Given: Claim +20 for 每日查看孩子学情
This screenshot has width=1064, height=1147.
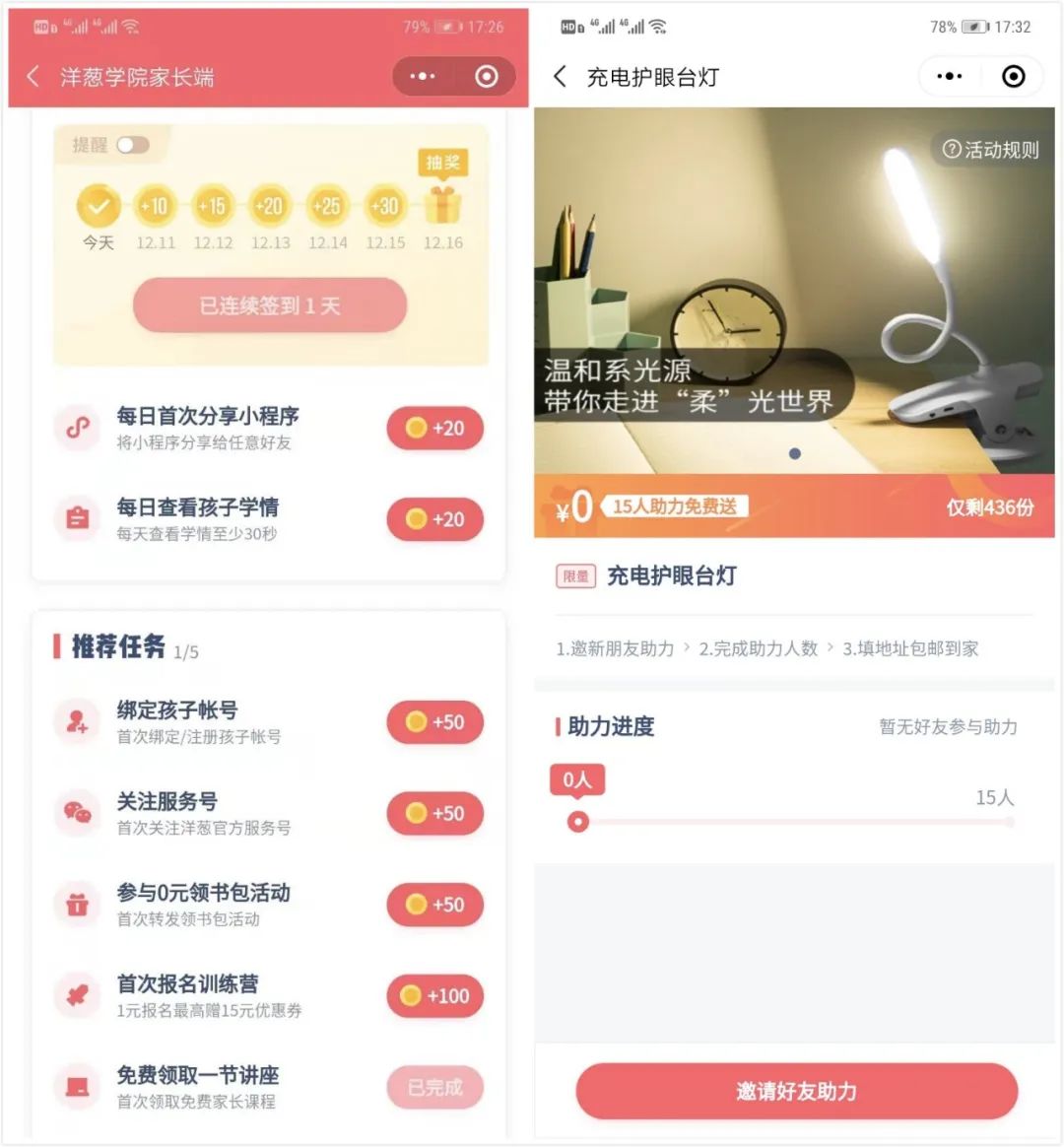Looking at the screenshot, I should (434, 519).
